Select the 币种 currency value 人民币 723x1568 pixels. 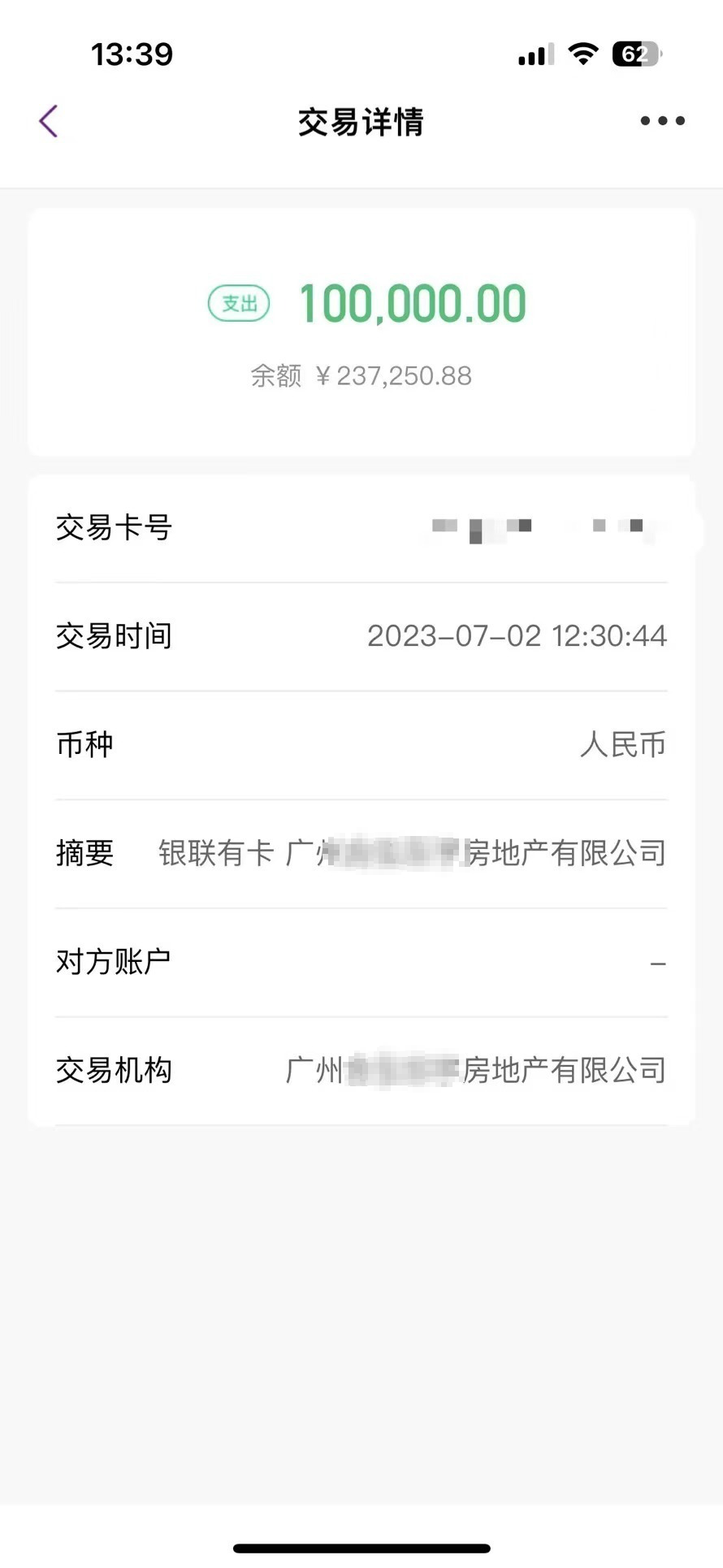(624, 745)
